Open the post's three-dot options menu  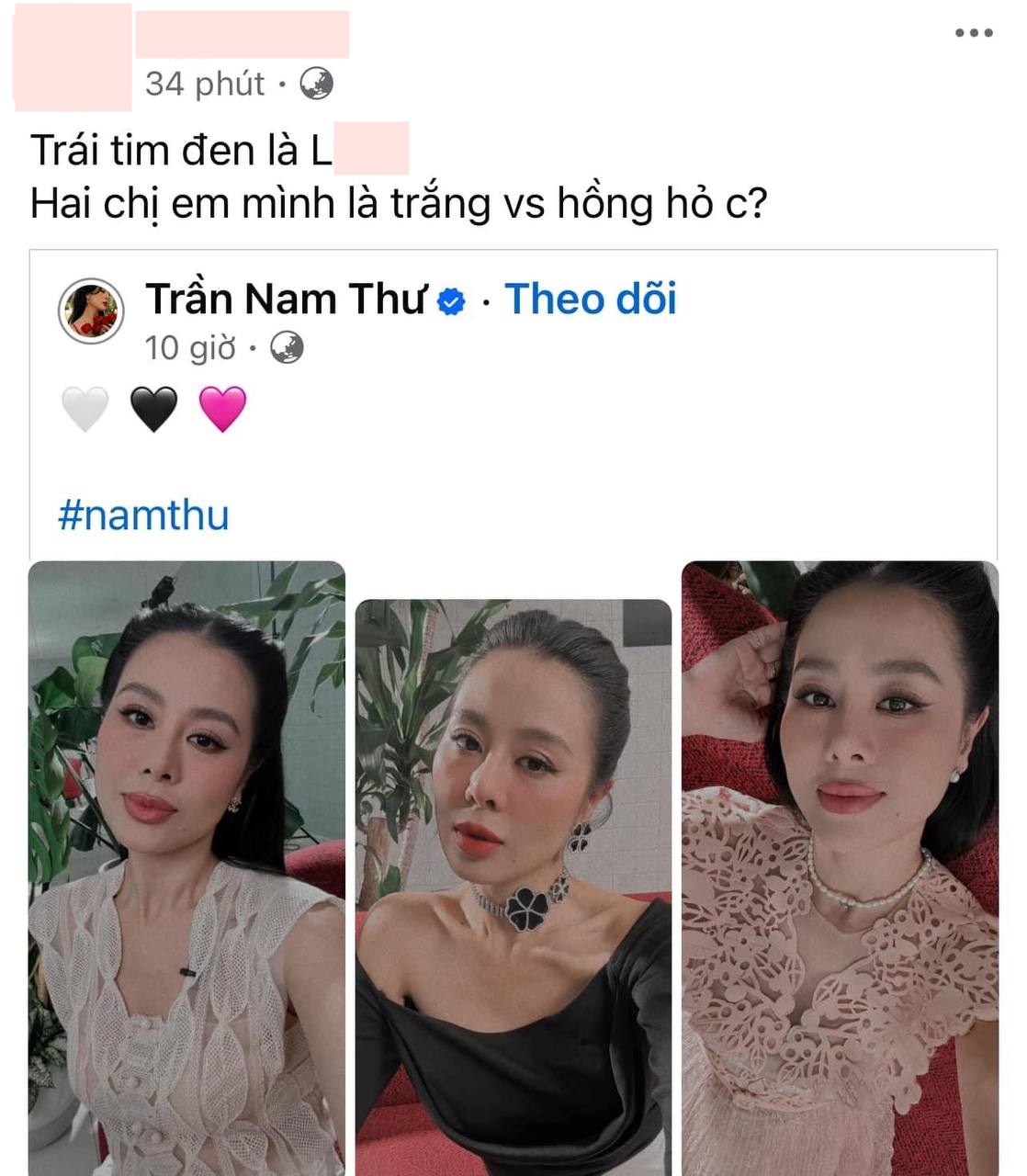click(974, 33)
